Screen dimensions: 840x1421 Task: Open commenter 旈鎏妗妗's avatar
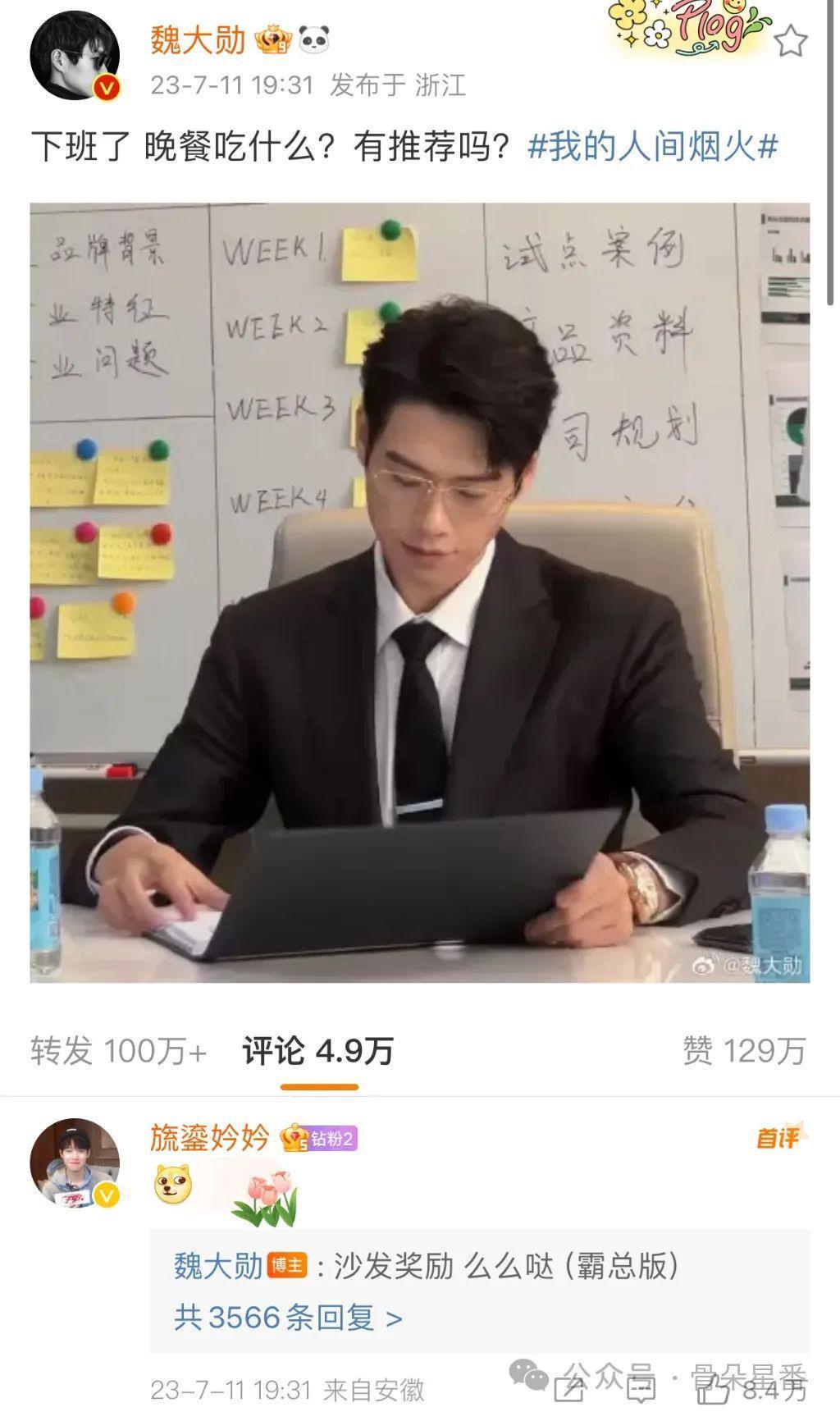[x=75, y=1163]
